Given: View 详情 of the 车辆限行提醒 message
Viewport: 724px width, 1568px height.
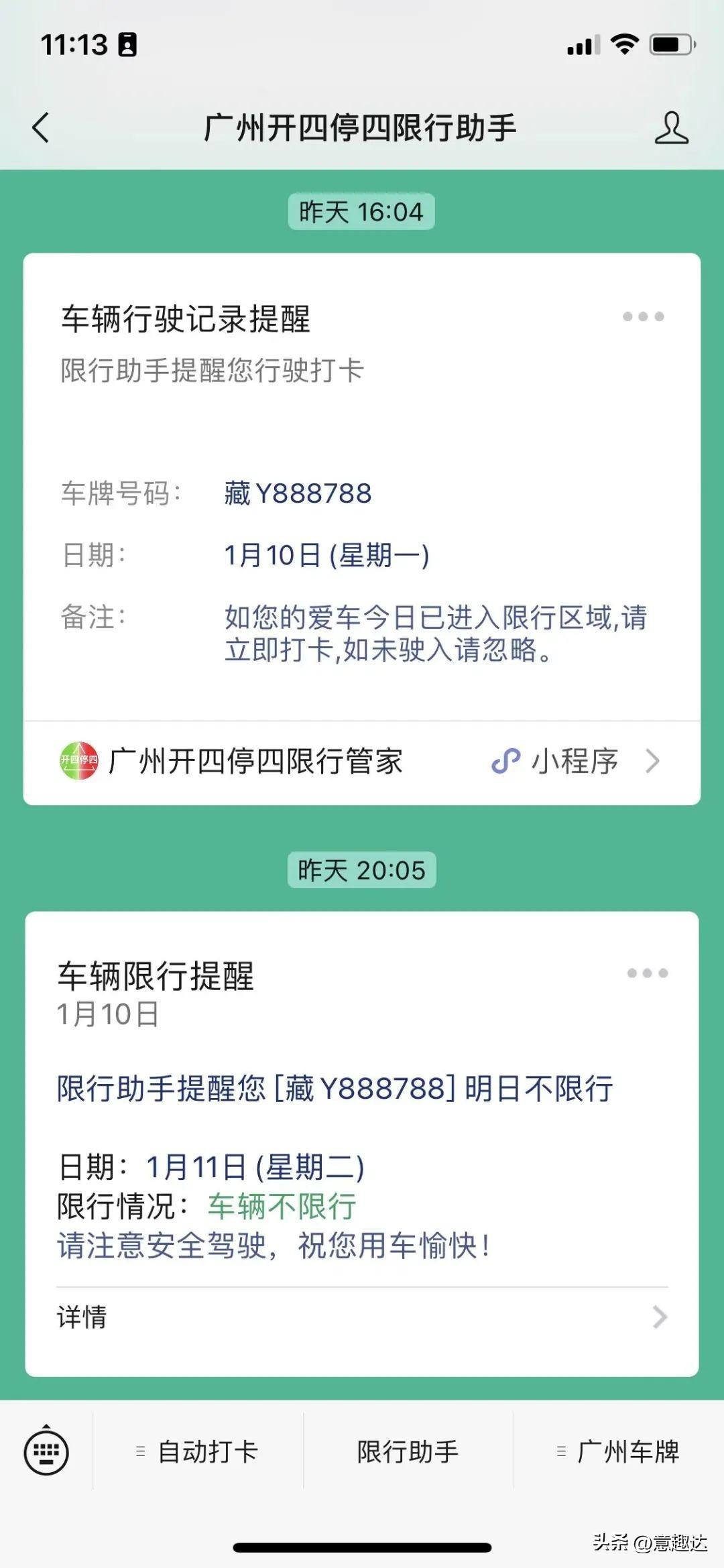Looking at the screenshot, I should pyautogui.click(x=362, y=1317).
